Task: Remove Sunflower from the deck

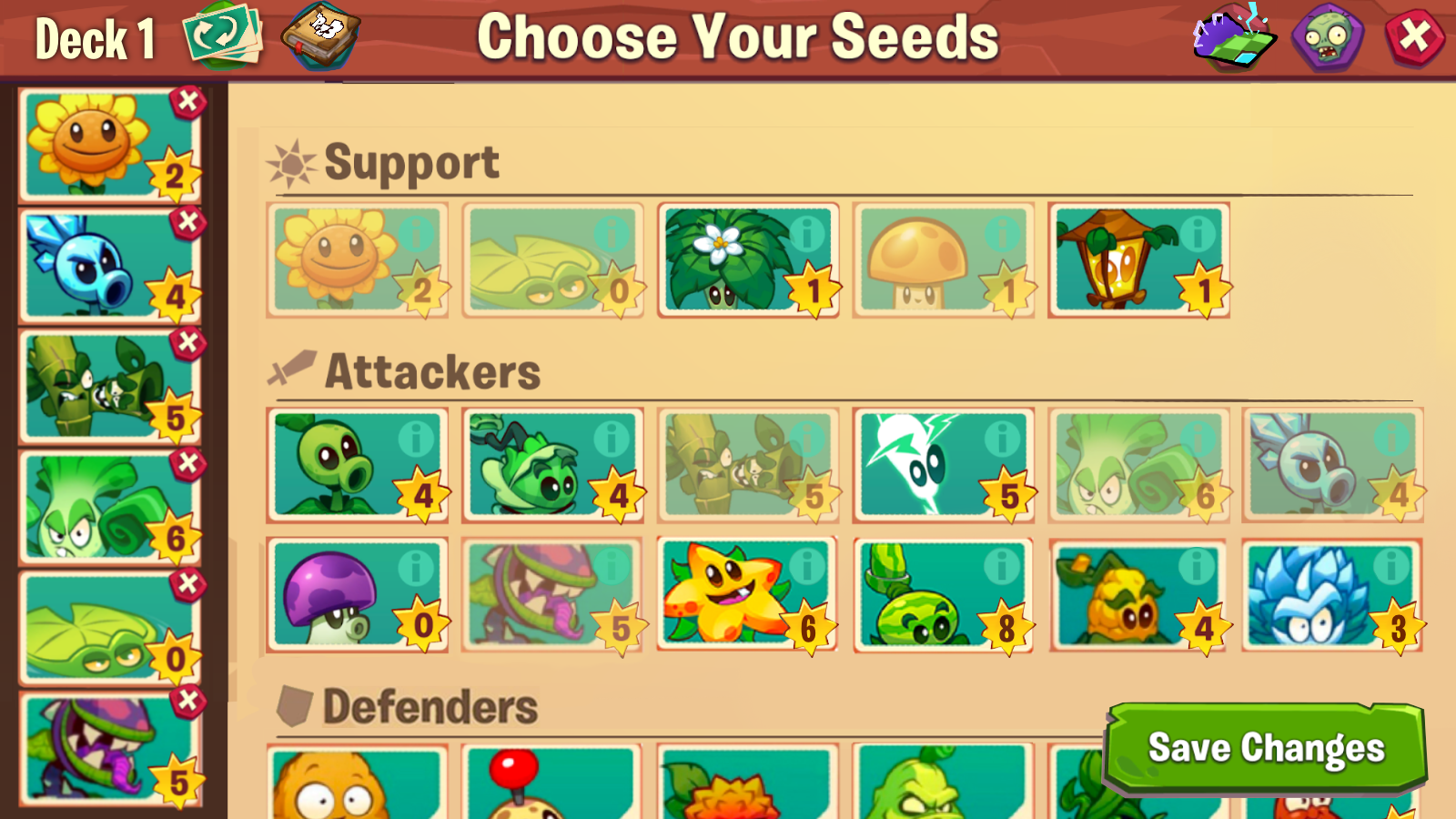Action: pos(187,102)
